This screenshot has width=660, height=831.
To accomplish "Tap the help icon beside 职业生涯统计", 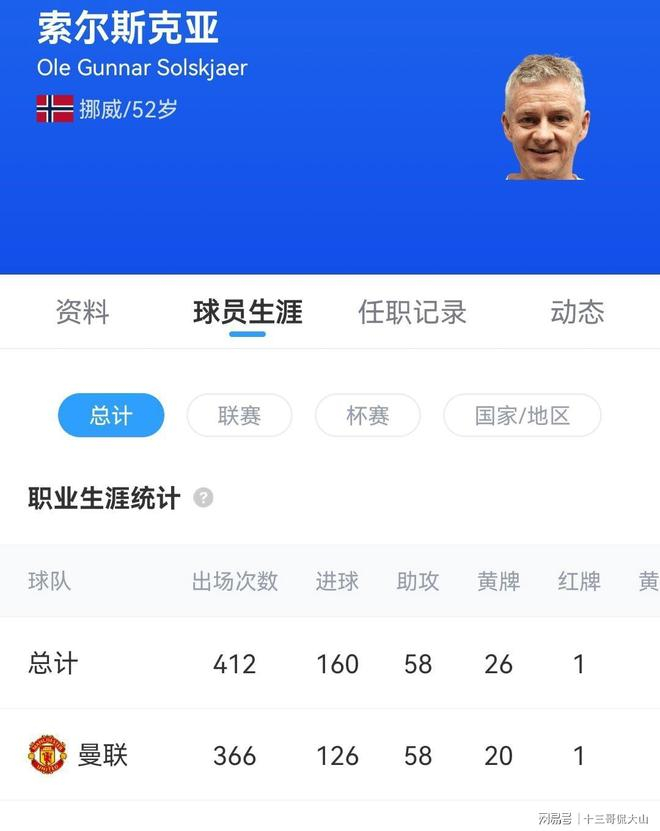I will [x=203, y=497].
